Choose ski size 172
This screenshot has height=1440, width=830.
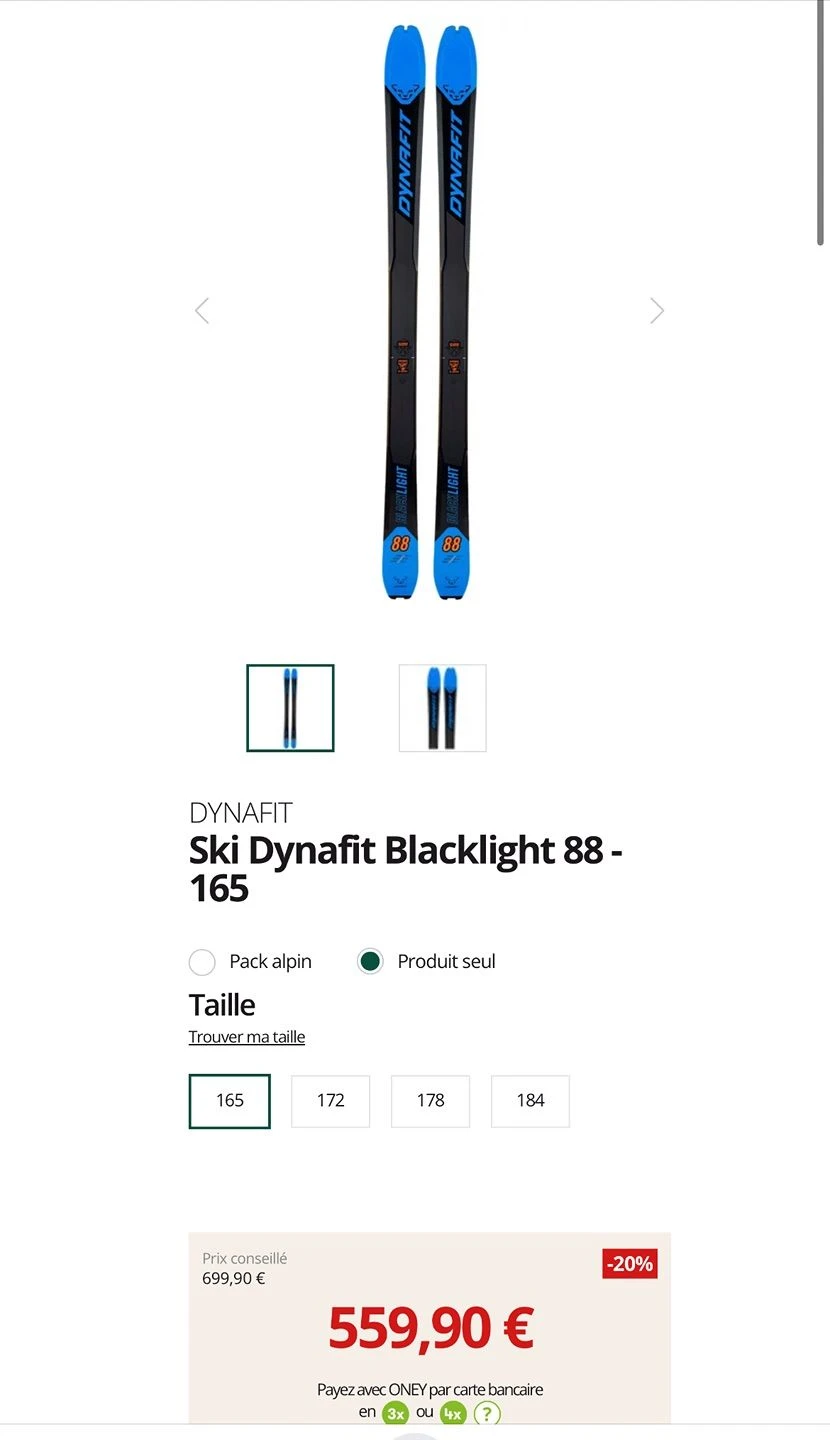(x=330, y=1101)
